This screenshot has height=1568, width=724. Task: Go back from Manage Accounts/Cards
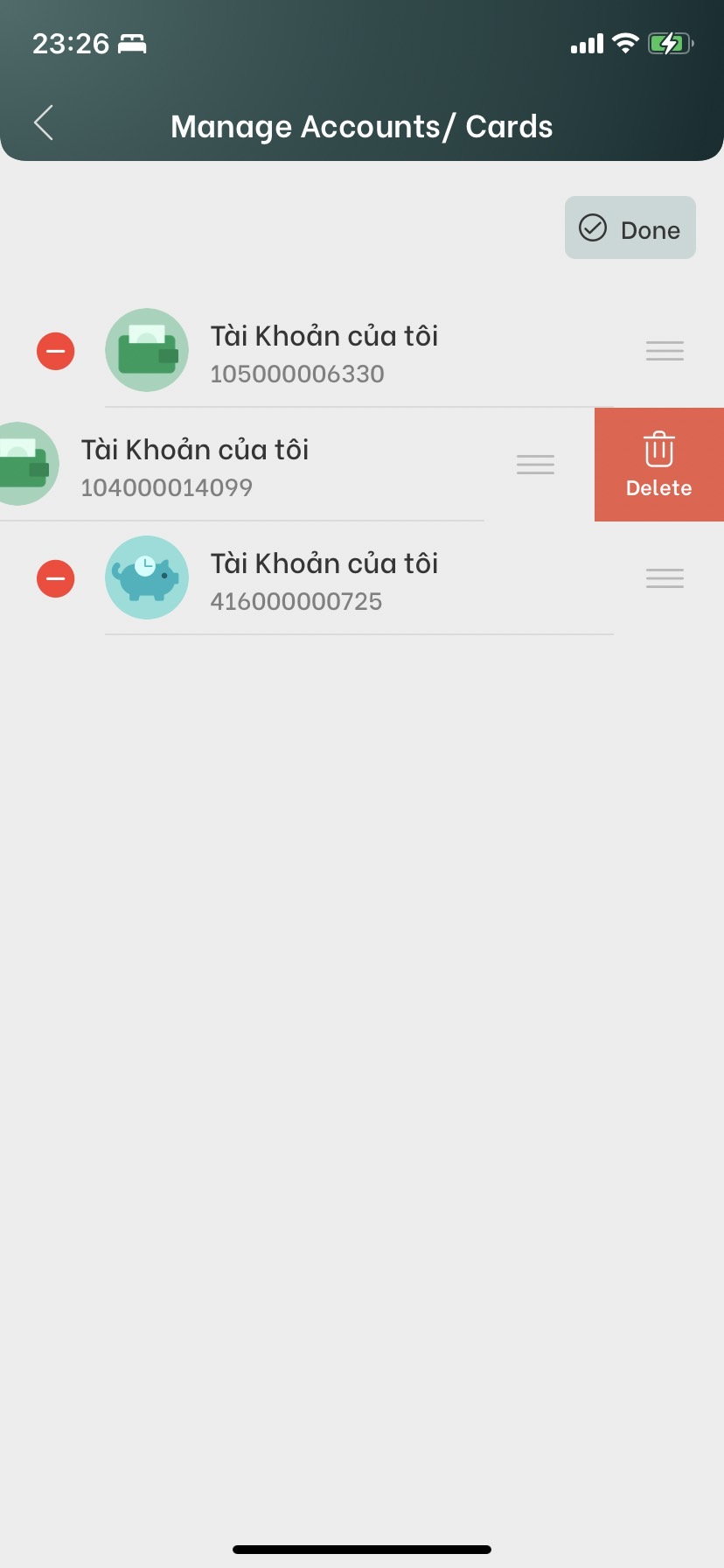pos(44,123)
